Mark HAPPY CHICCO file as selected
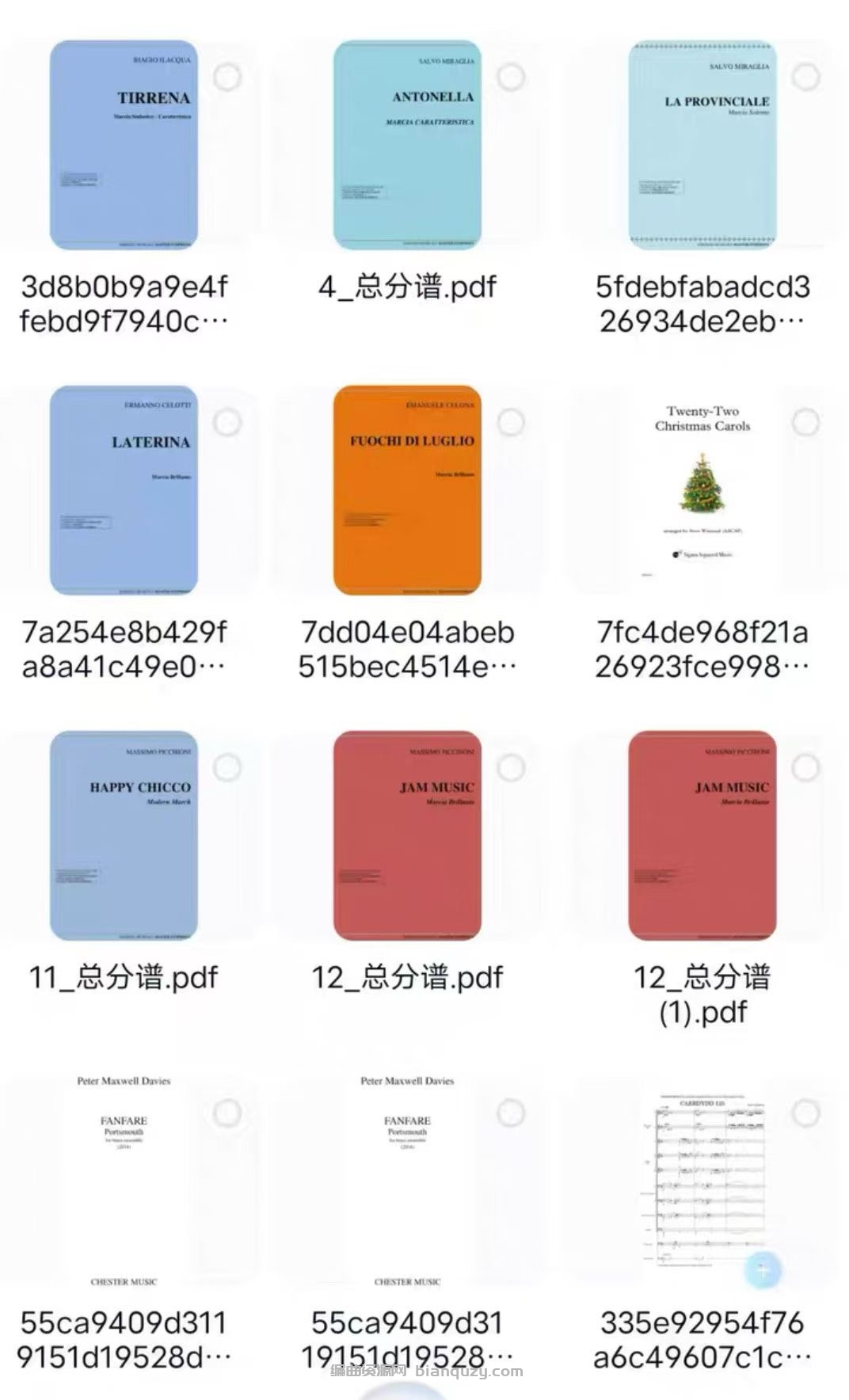Image resolution: width=849 pixels, height=1400 pixels. click(x=227, y=767)
